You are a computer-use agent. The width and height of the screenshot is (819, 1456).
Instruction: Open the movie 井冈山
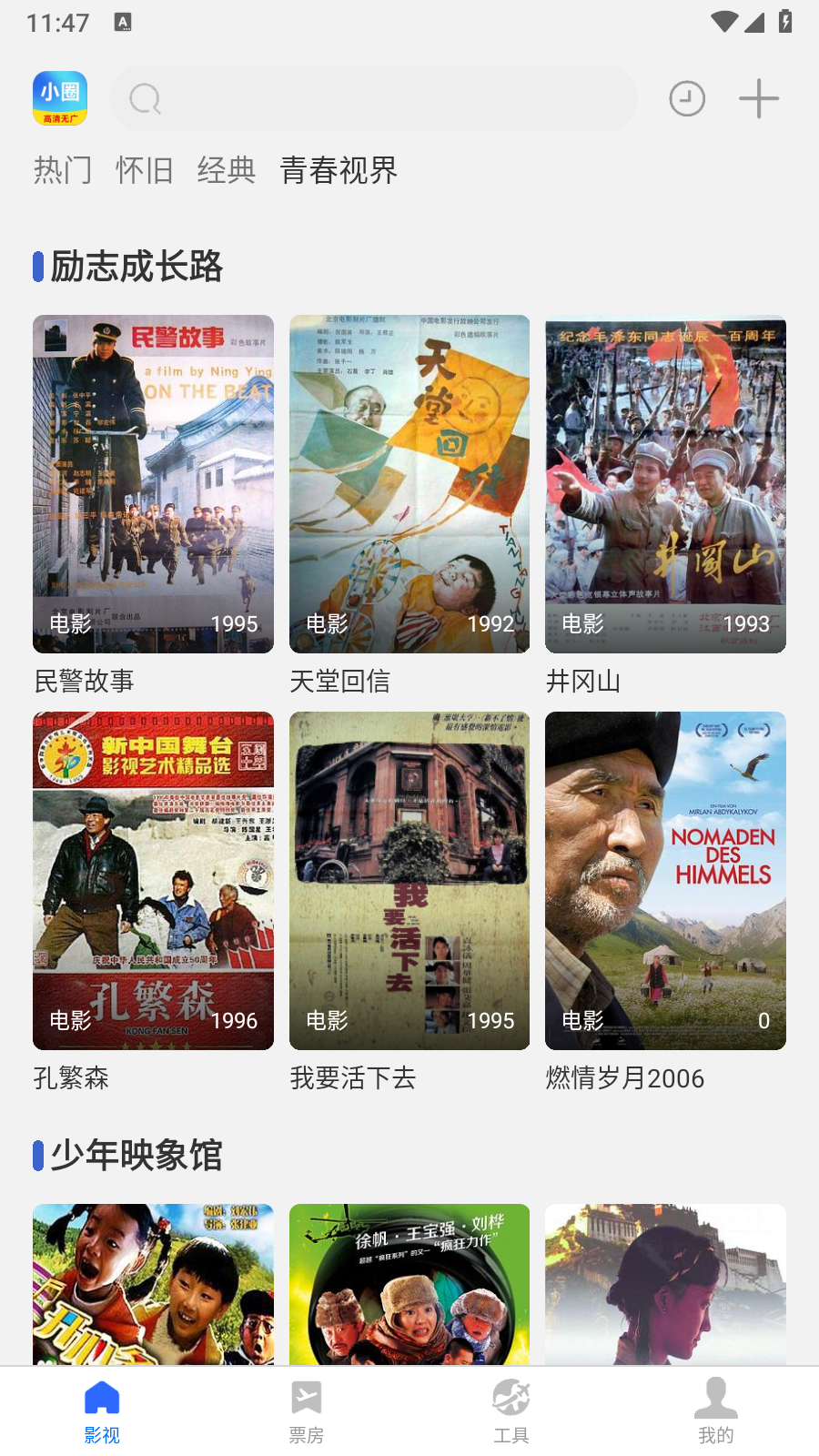(665, 484)
